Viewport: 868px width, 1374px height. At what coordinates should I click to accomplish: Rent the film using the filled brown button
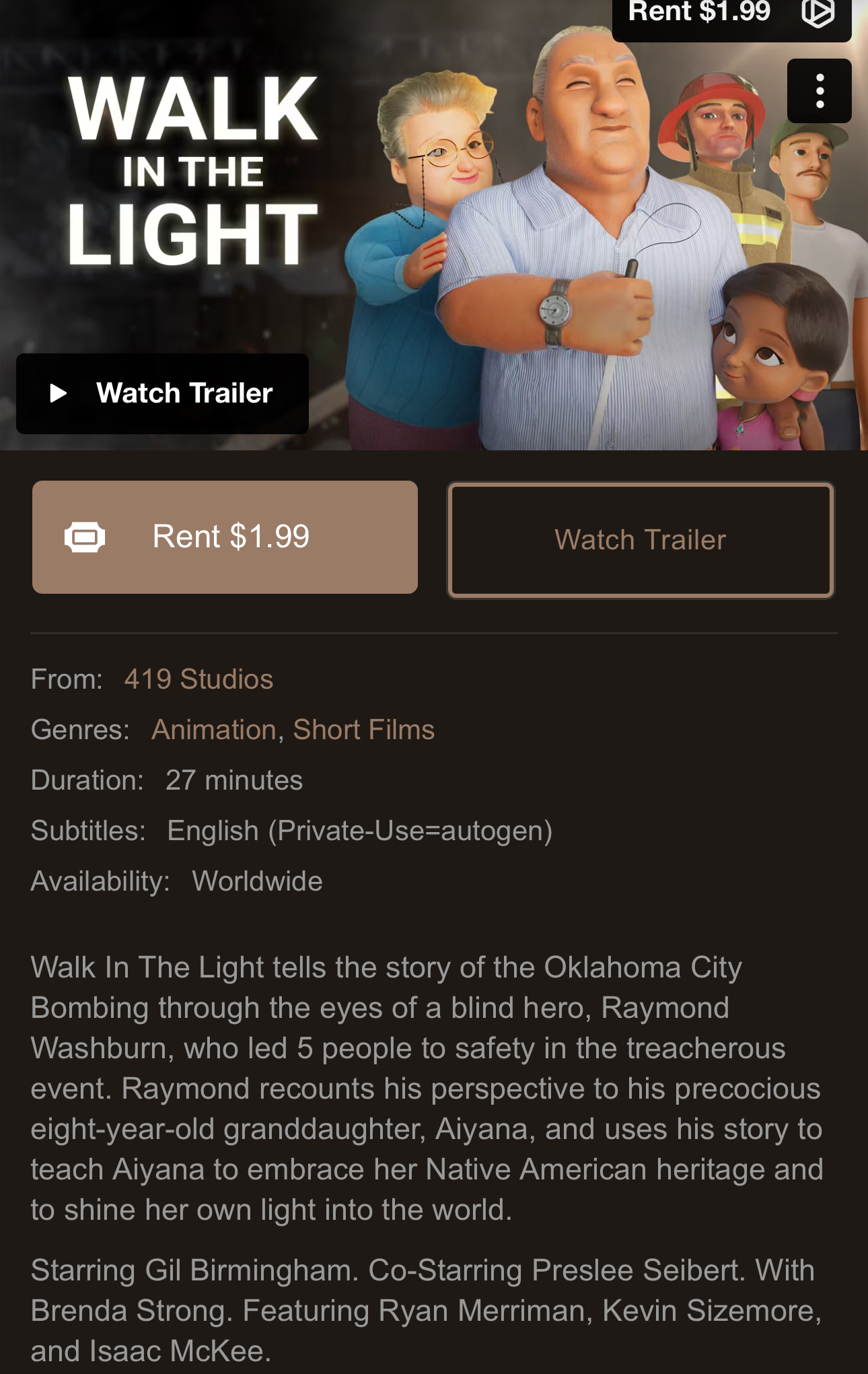tap(225, 537)
